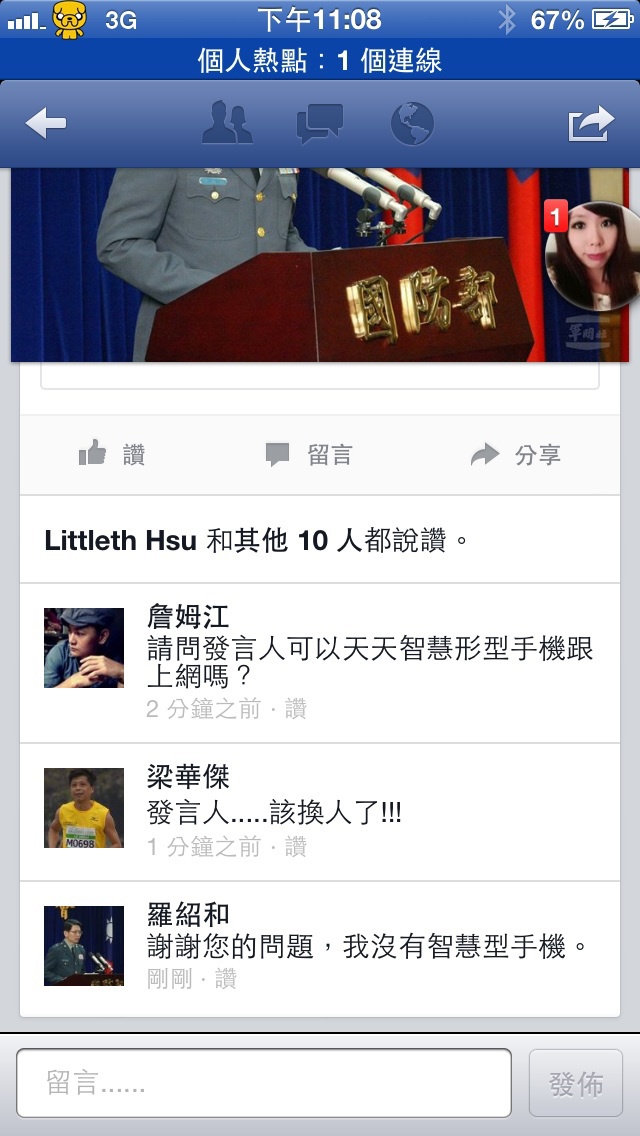View who liked: Littleth Hsu 和其他 10 人
This screenshot has height=1136, width=640.
coord(256,541)
